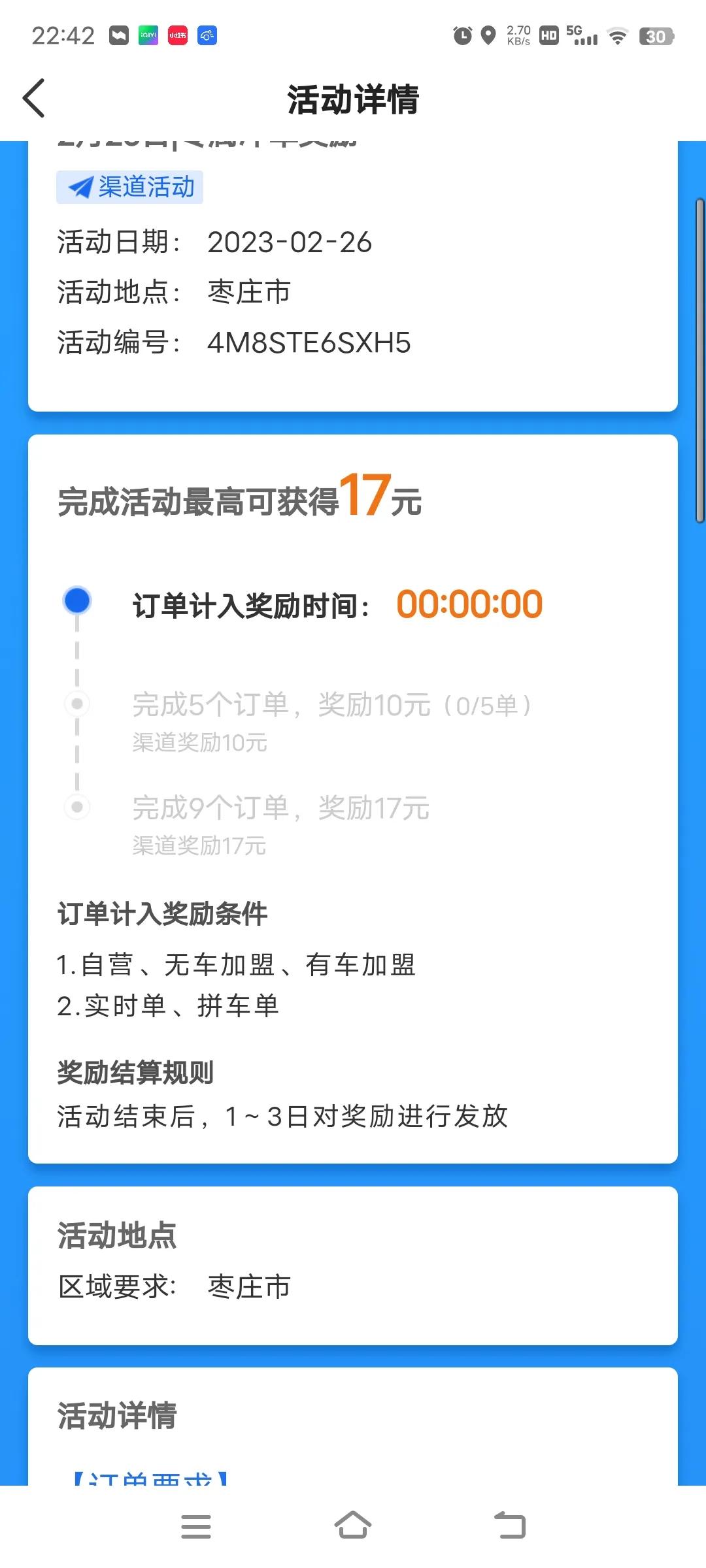Tap the activity number 4M8STE6SXH5
This screenshot has width=706, height=1568.
click(x=310, y=343)
